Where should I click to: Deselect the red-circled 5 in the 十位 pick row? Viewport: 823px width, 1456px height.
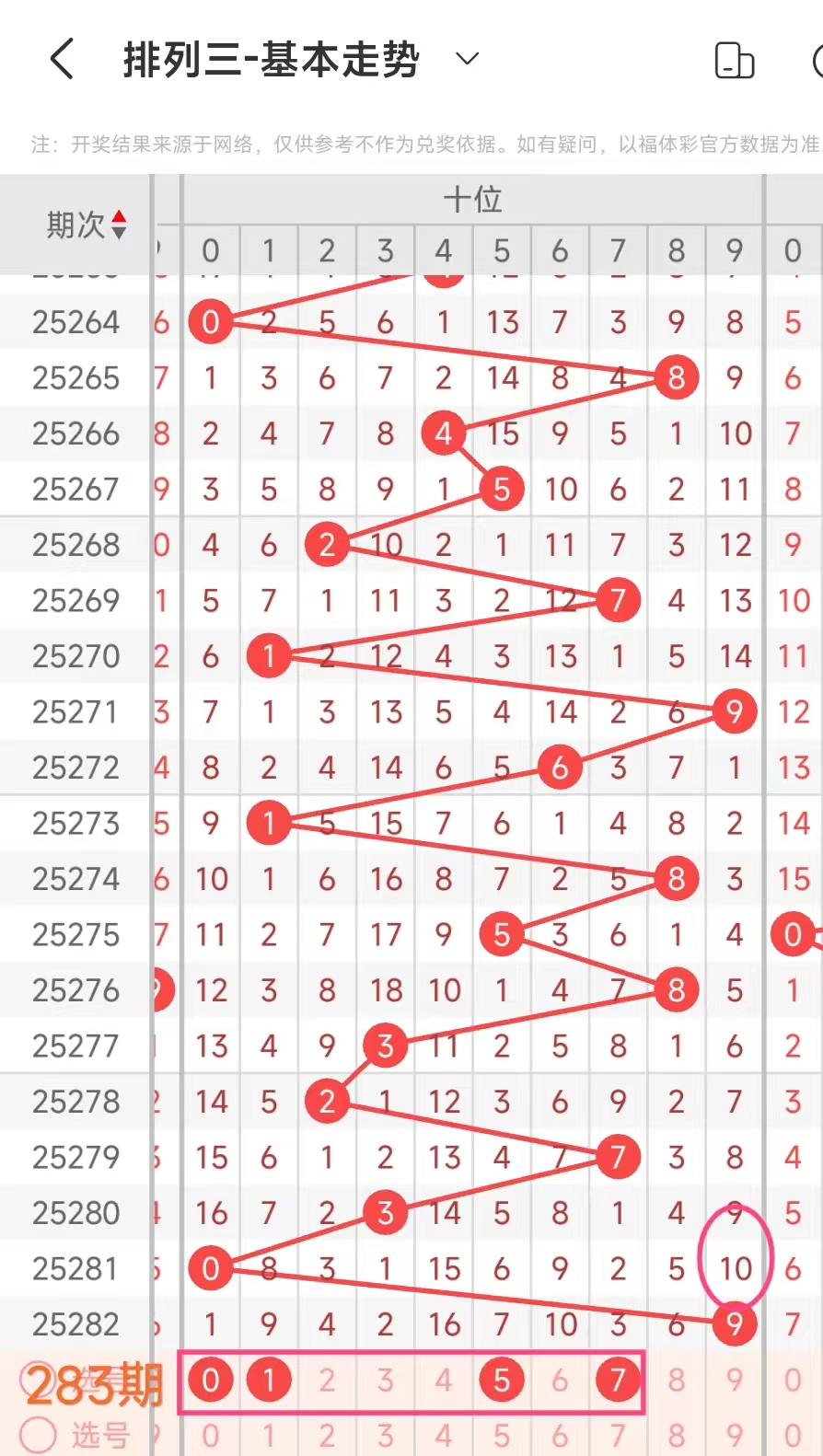(x=502, y=1380)
